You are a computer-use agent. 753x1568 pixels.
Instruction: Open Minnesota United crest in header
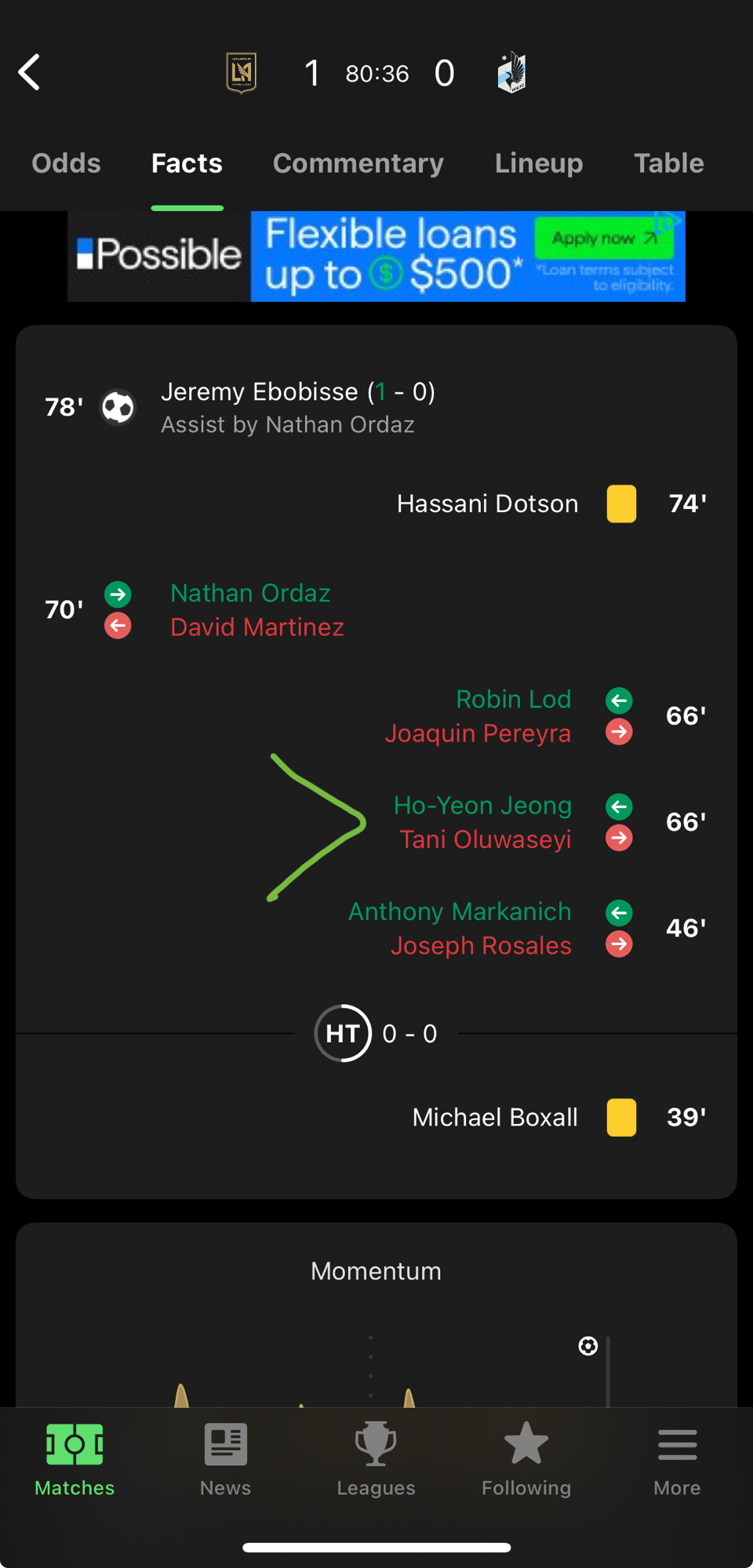pyautogui.click(x=511, y=73)
